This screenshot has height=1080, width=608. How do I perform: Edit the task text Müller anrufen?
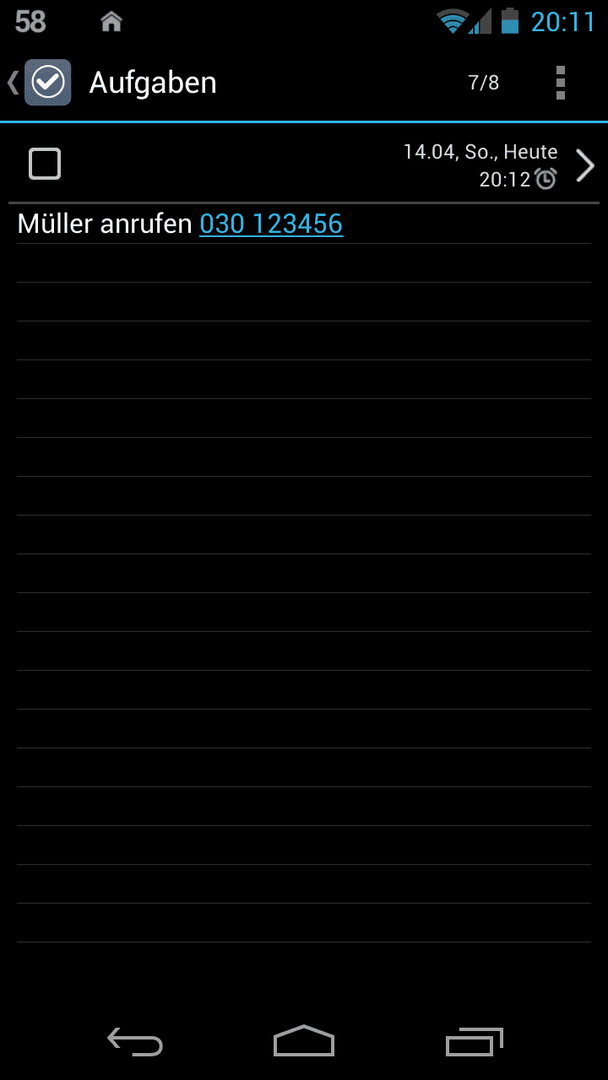click(x=104, y=224)
